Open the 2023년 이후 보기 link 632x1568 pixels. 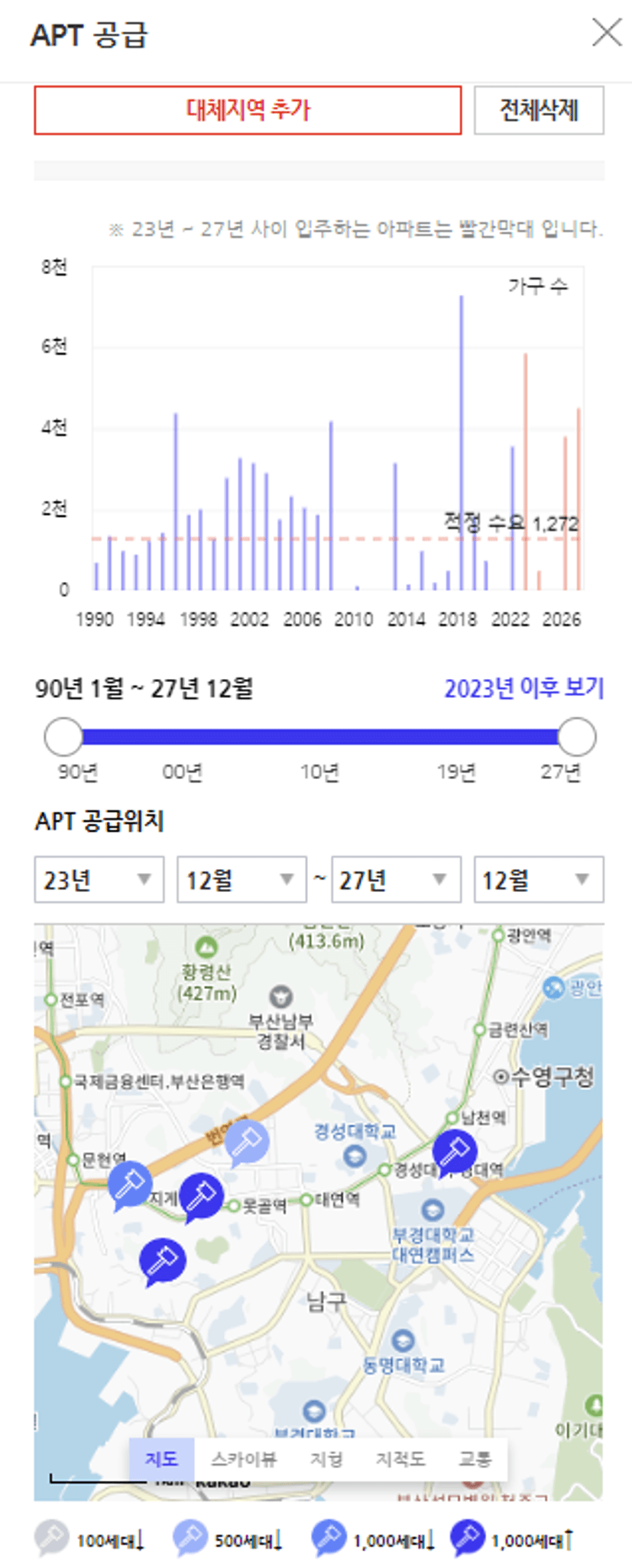coord(523,687)
